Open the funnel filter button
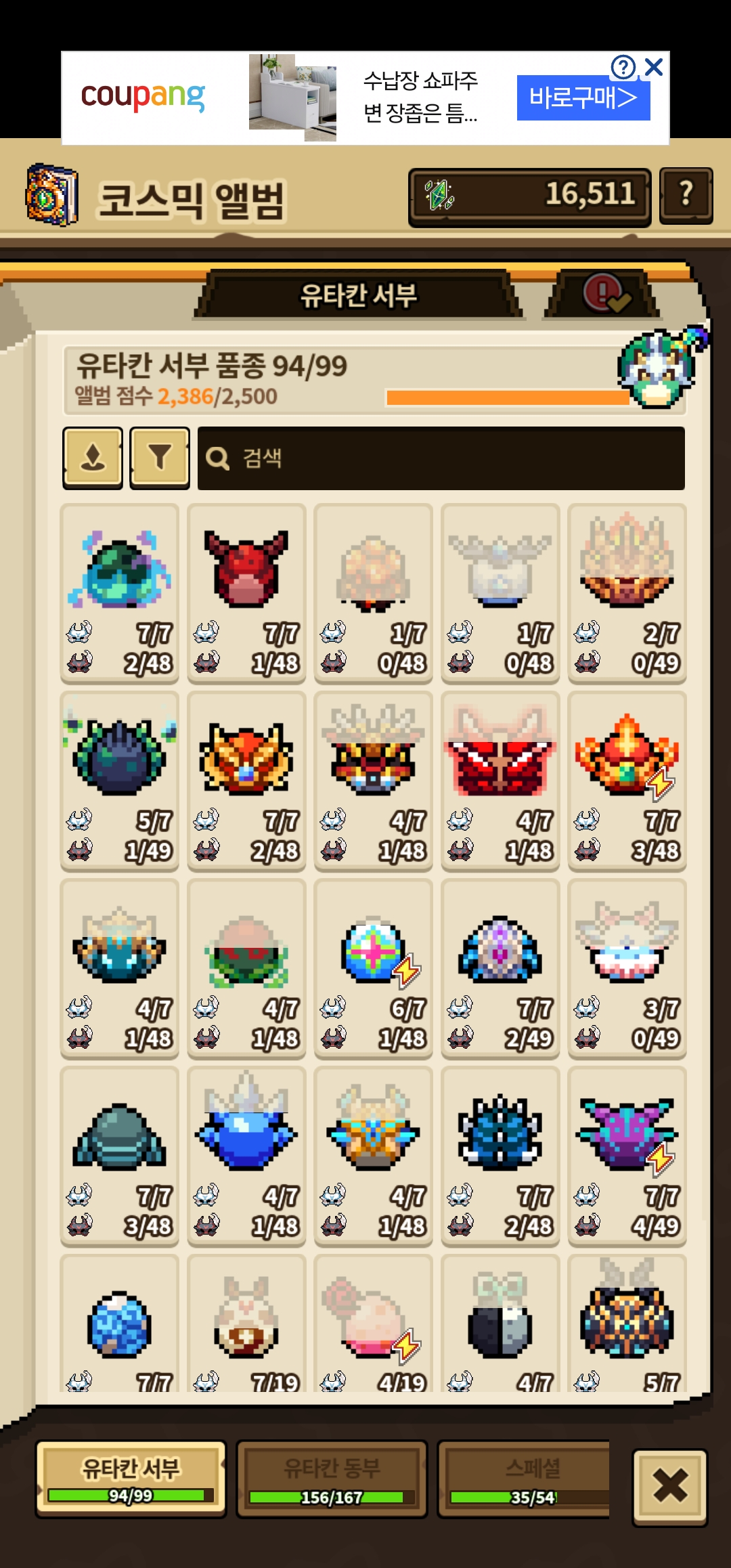 pyautogui.click(x=160, y=458)
